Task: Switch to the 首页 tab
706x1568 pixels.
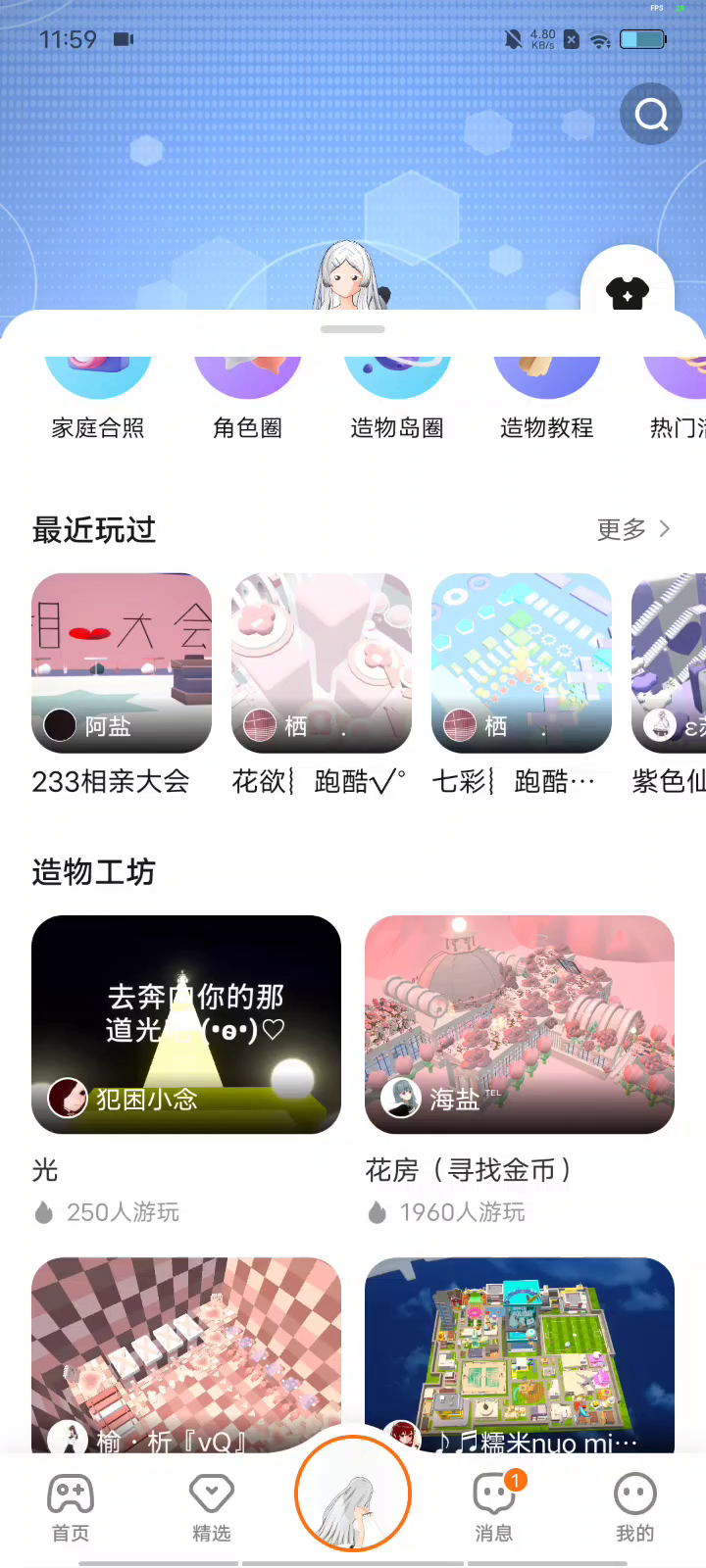Action: pyautogui.click(x=71, y=1508)
